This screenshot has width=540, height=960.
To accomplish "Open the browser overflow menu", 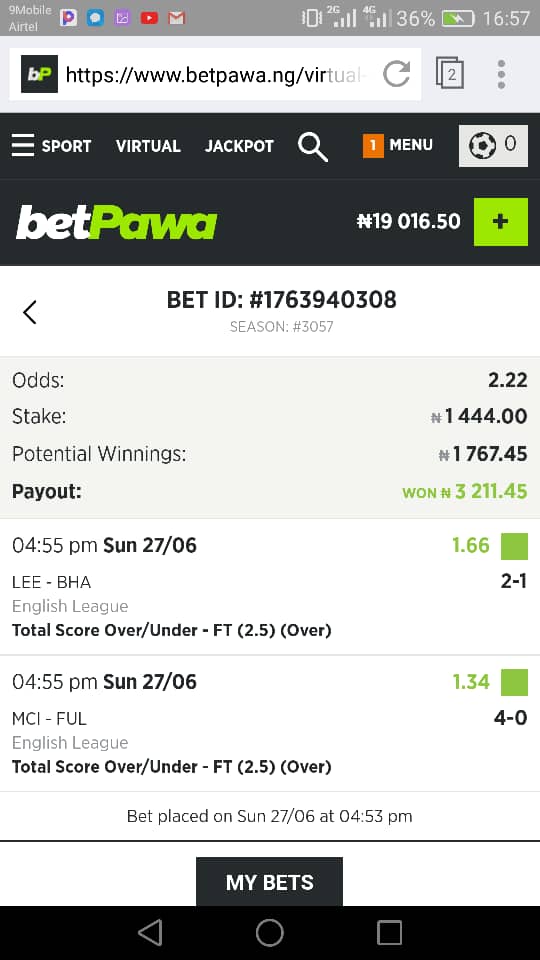I will click(501, 74).
